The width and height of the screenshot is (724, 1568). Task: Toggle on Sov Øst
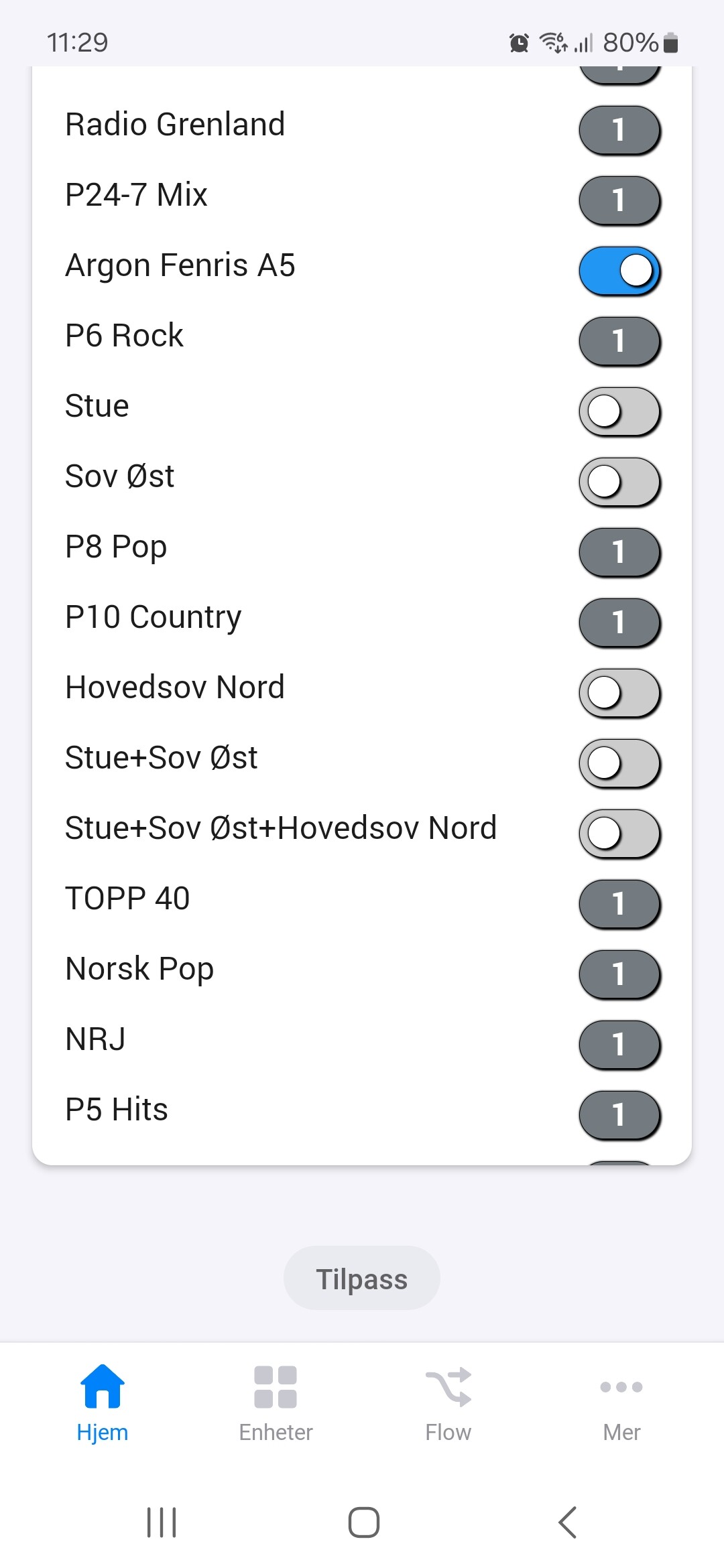coord(619,482)
